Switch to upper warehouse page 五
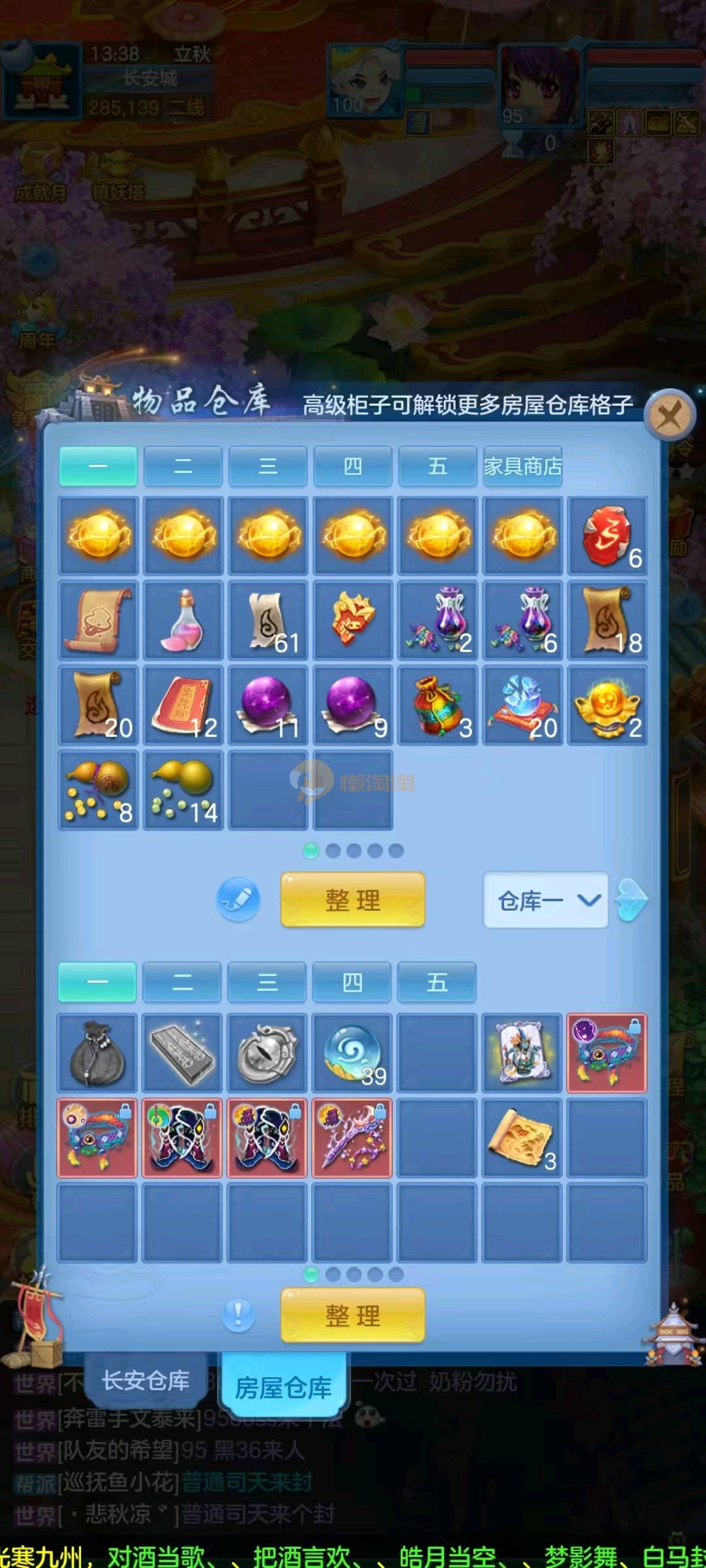 tap(437, 466)
